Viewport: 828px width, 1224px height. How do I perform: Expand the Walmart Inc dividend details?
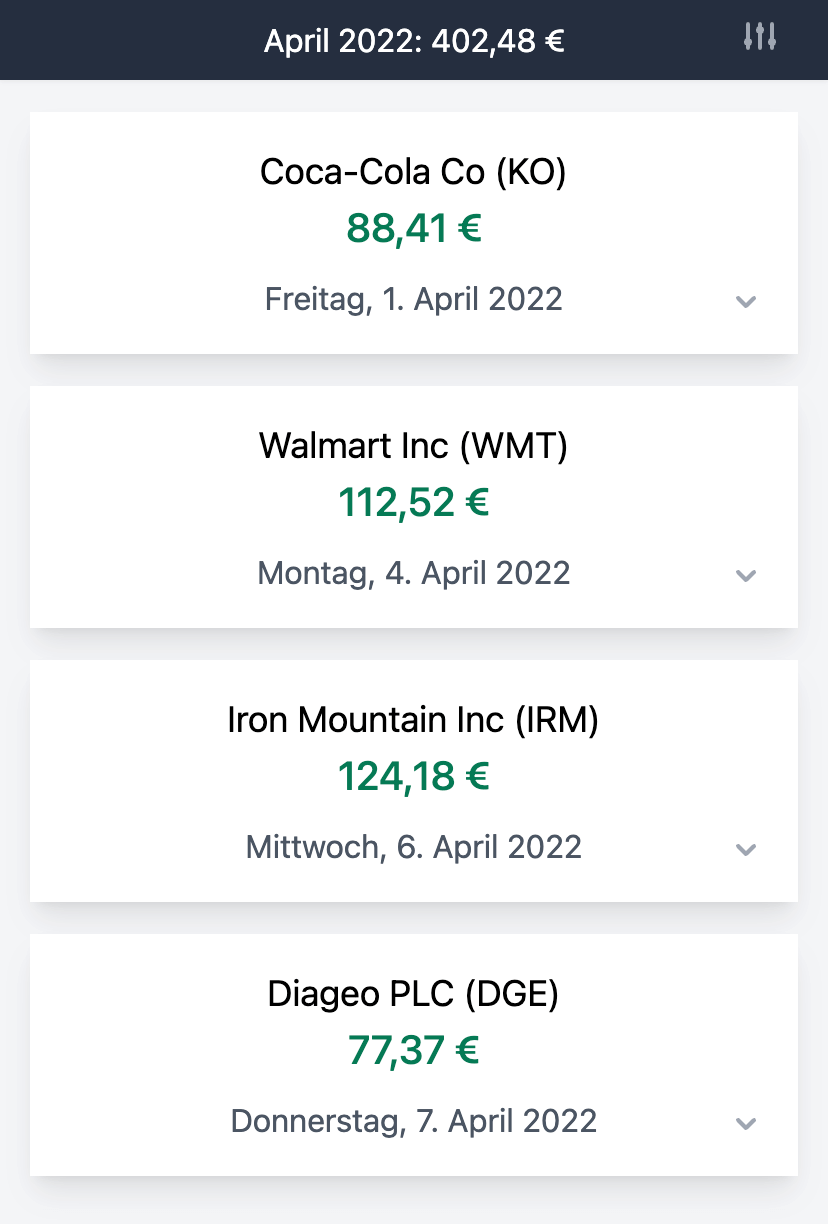744,575
